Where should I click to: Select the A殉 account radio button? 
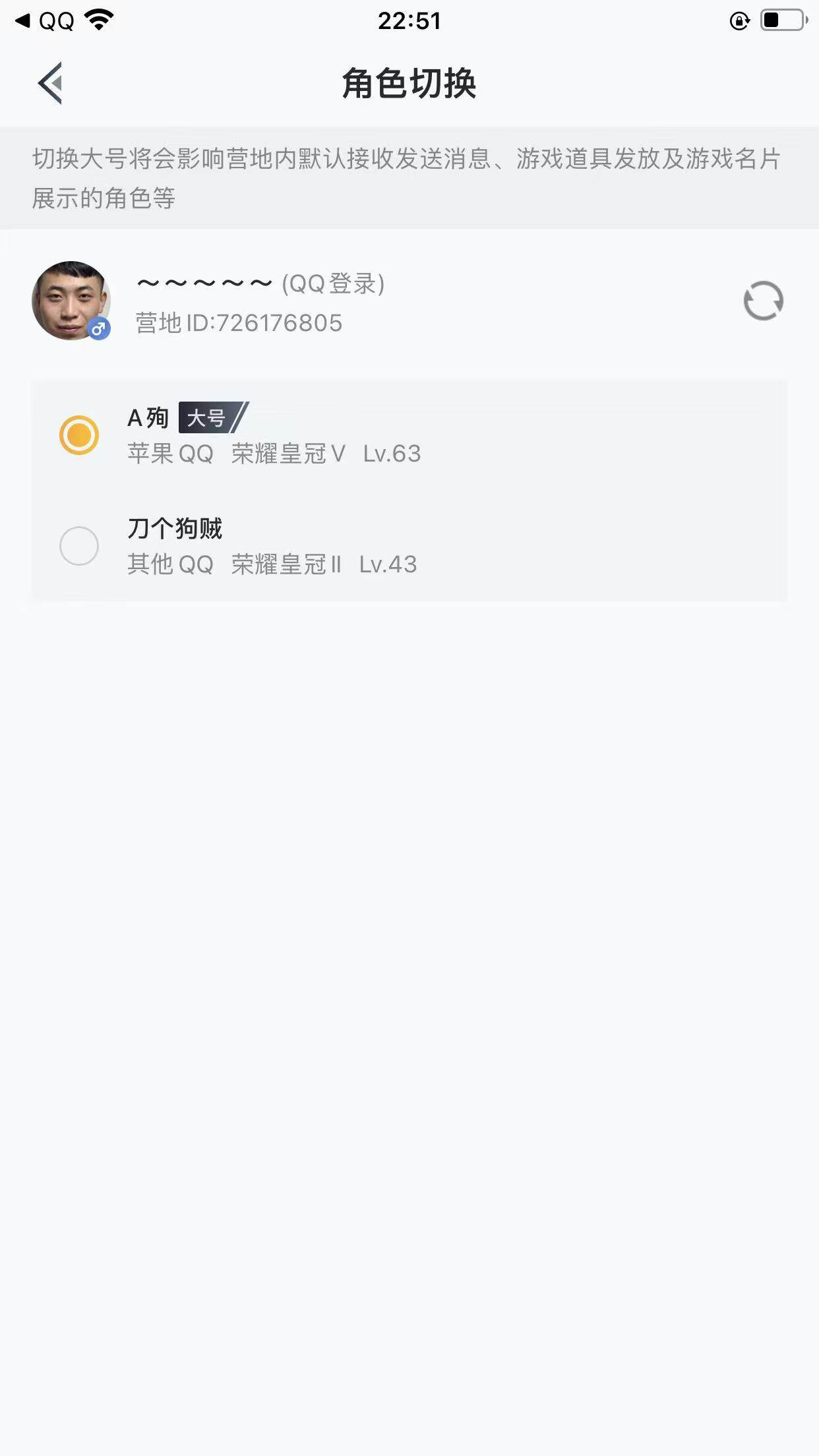(x=79, y=433)
